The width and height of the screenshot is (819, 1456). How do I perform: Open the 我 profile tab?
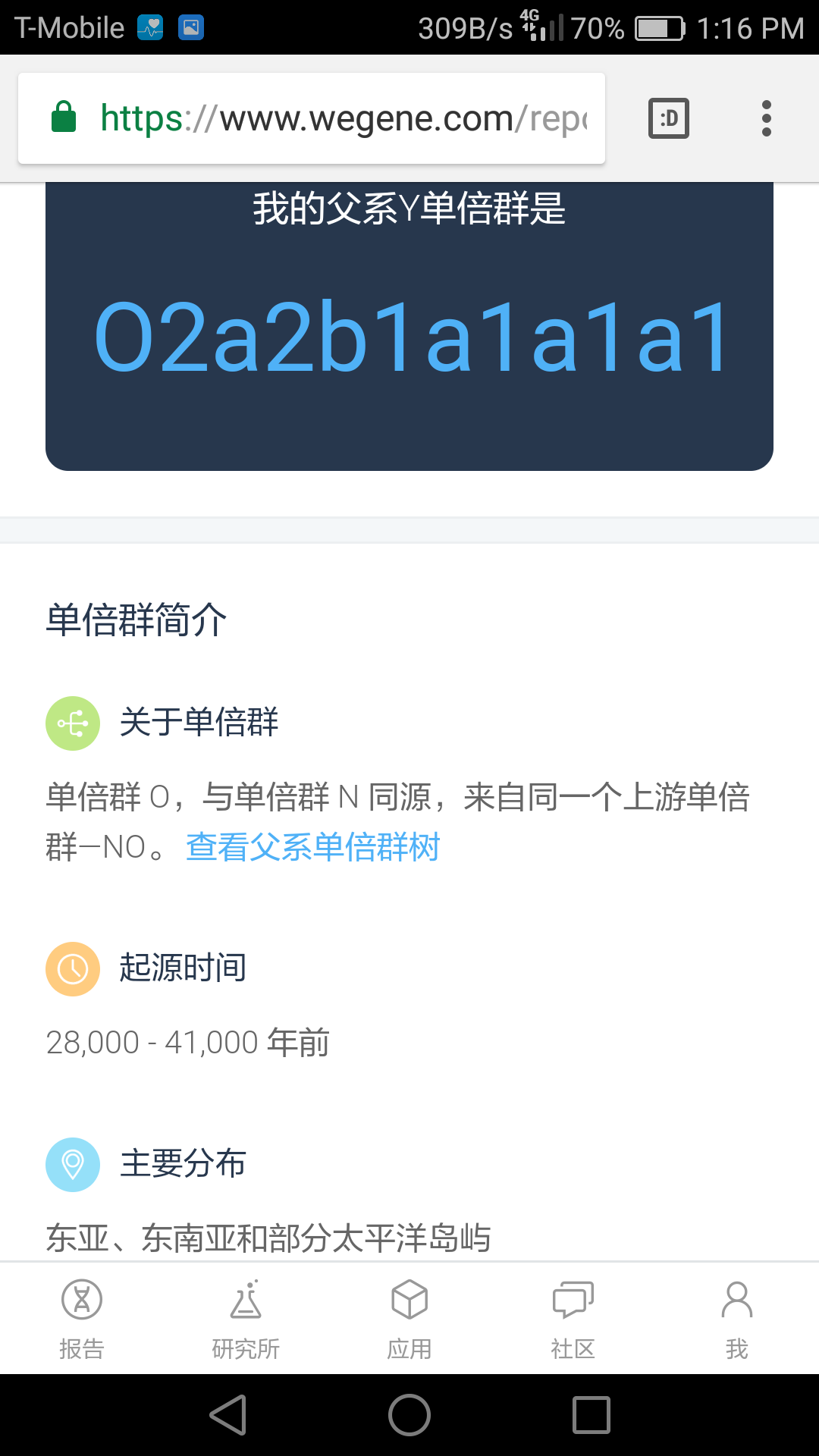(737, 1318)
